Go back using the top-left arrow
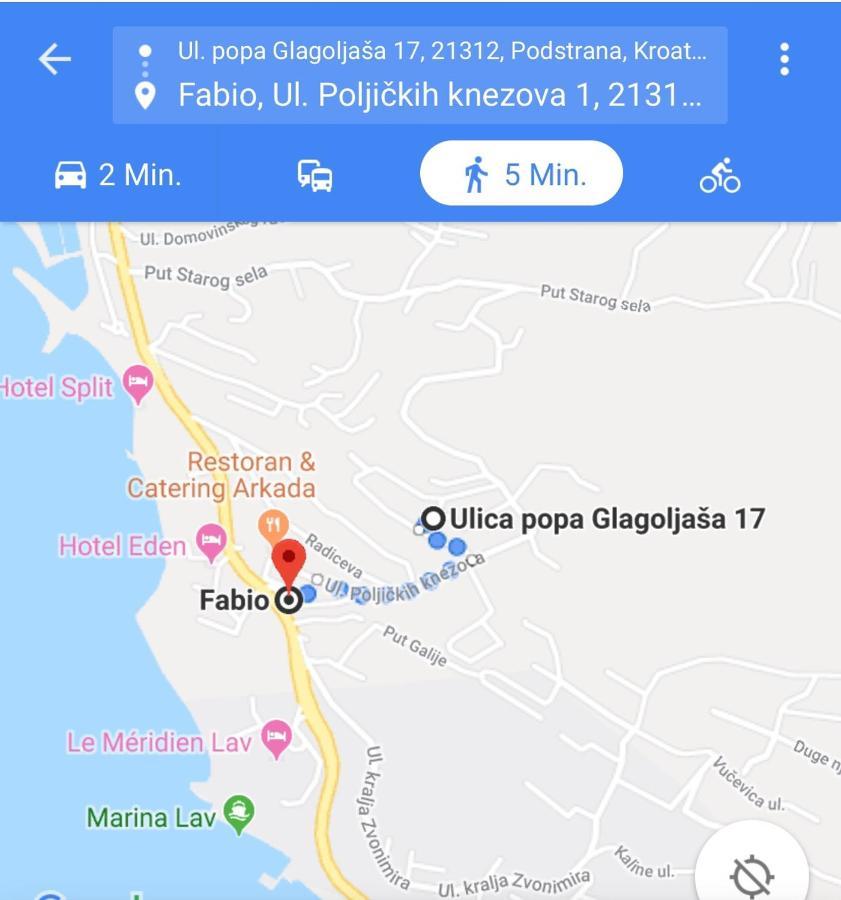 click(55, 60)
